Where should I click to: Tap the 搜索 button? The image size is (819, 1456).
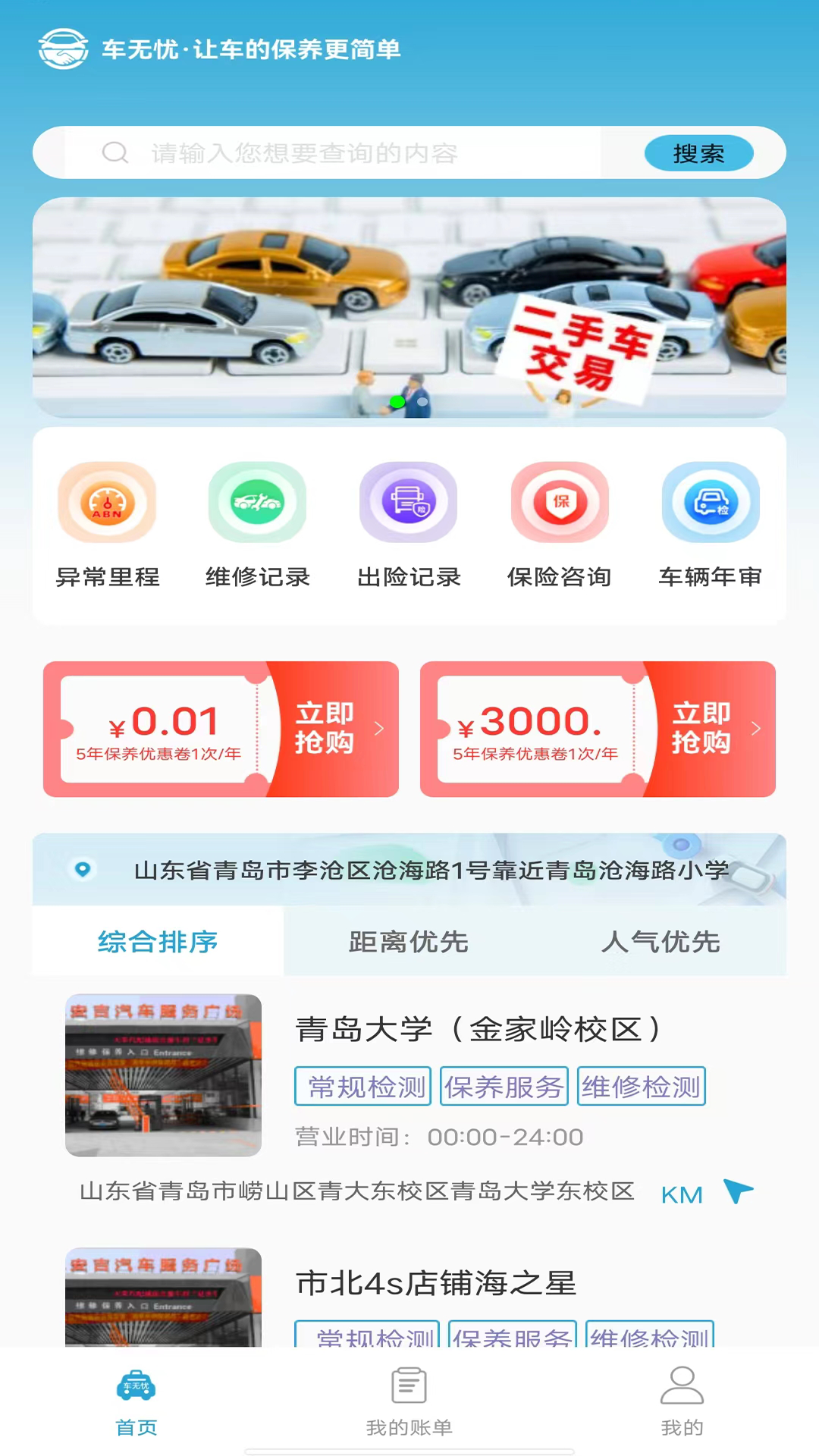point(698,153)
